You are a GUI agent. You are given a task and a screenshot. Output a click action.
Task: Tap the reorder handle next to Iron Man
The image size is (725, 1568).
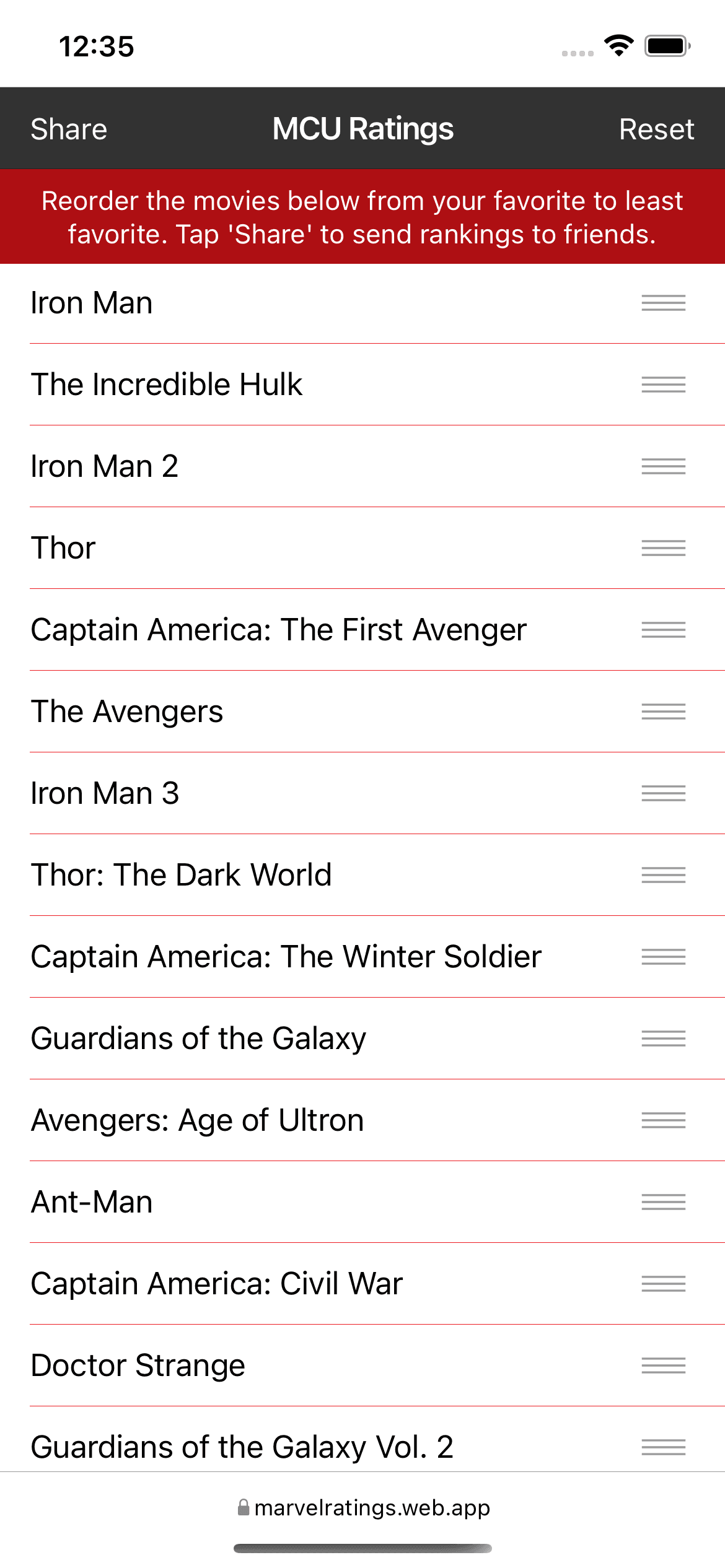[663, 303]
